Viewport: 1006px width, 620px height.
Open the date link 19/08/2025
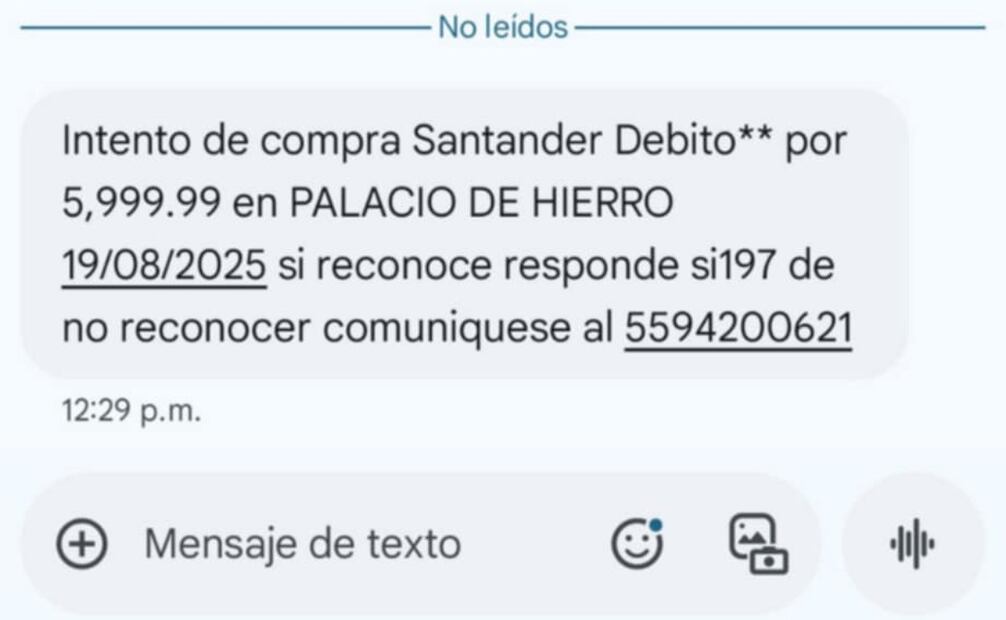click(x=164, y=268)
